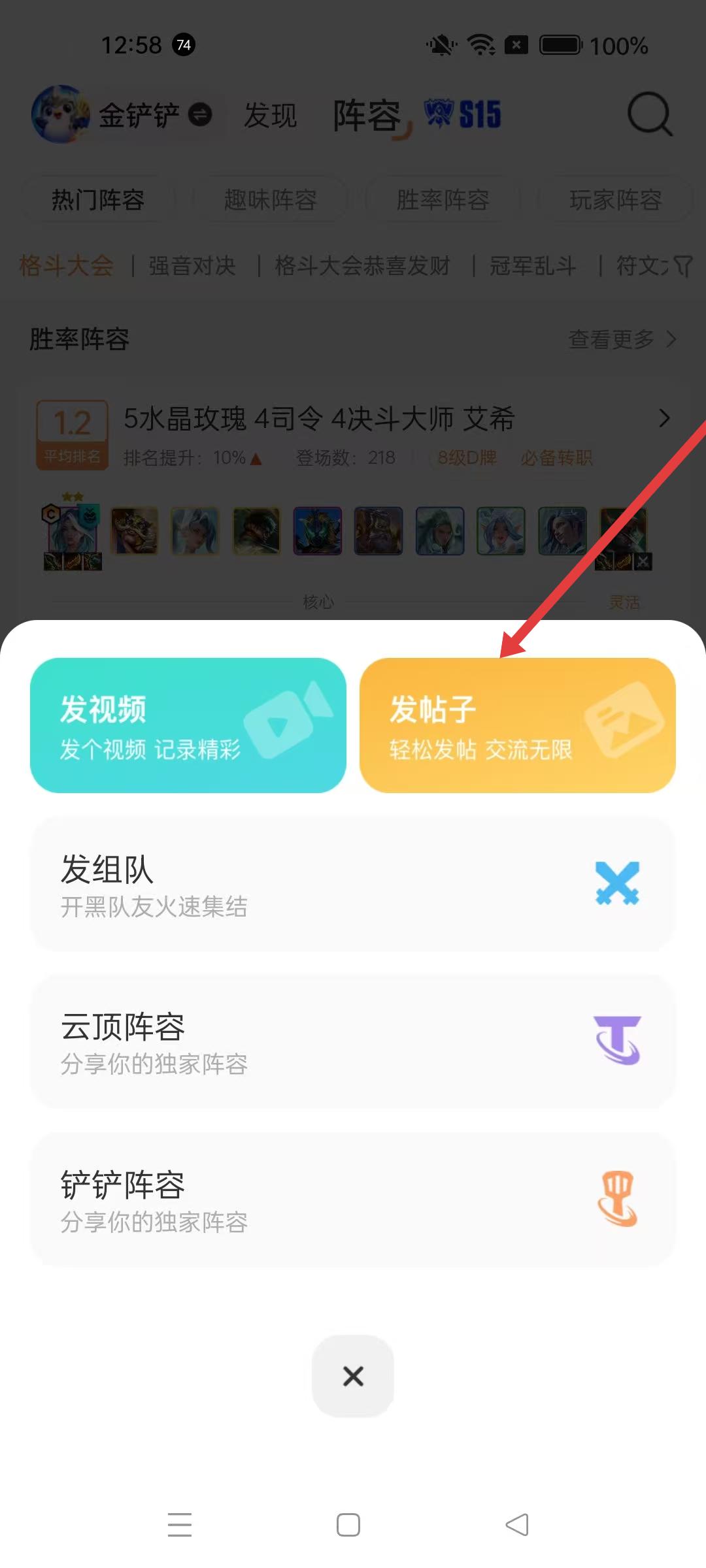Open 铲铲阵容 lineup sharing
This screenshot has height=1568, width=706.
[x=353, y=1200]
